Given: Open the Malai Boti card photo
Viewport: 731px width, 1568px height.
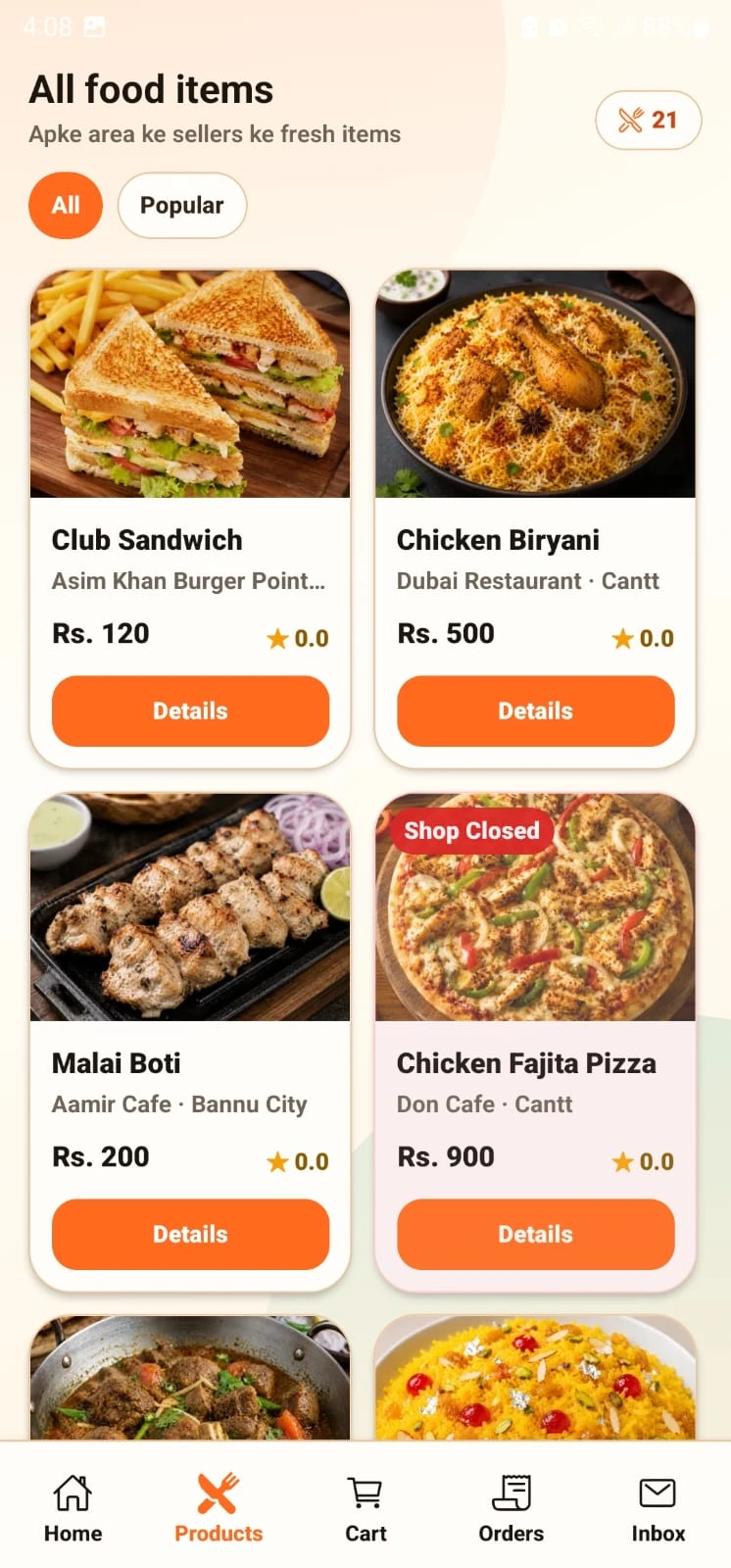Looking at the screenshot, I should point(190,907).
